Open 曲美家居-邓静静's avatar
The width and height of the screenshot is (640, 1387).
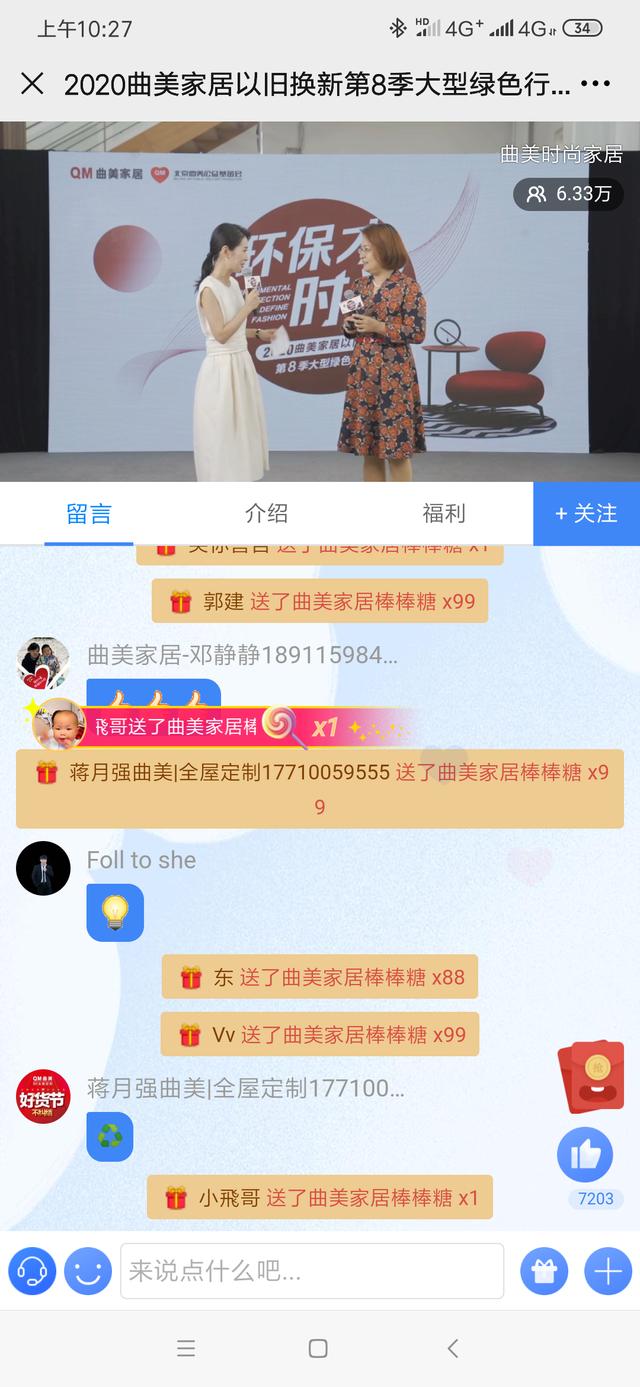(x=43, y=661)
